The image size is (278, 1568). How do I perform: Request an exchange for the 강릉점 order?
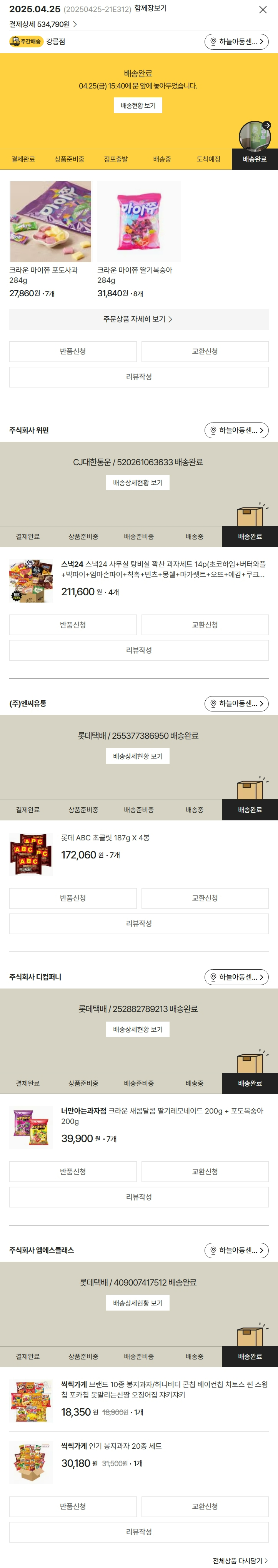205,351
